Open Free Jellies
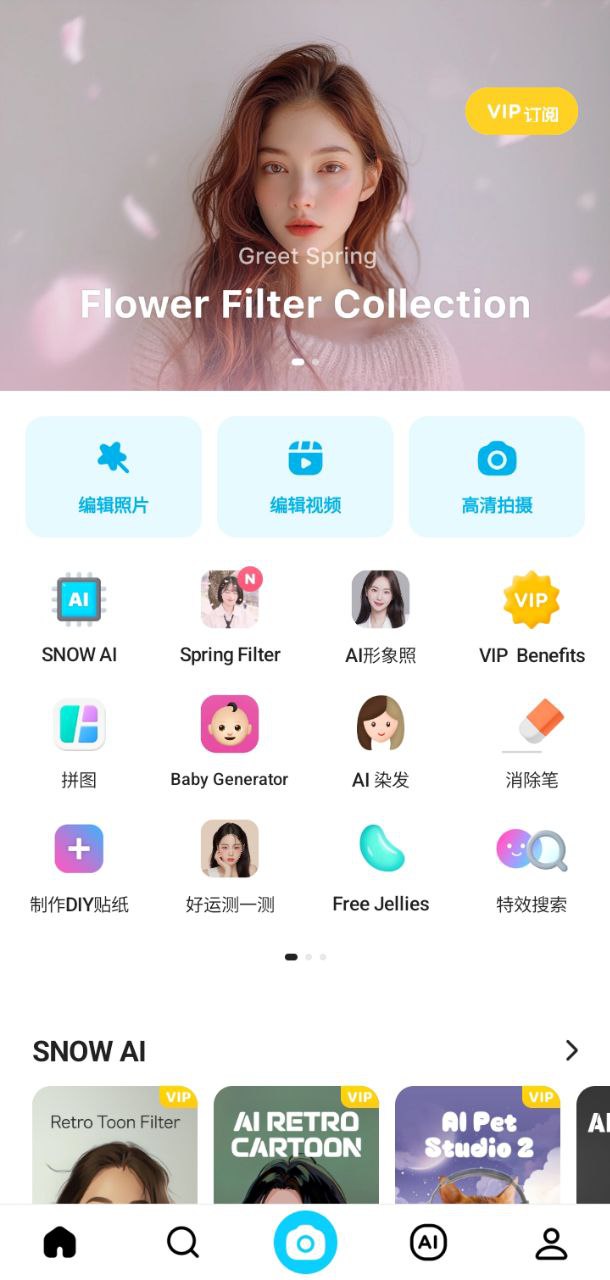610x1280 pixels. coord(380,850)
